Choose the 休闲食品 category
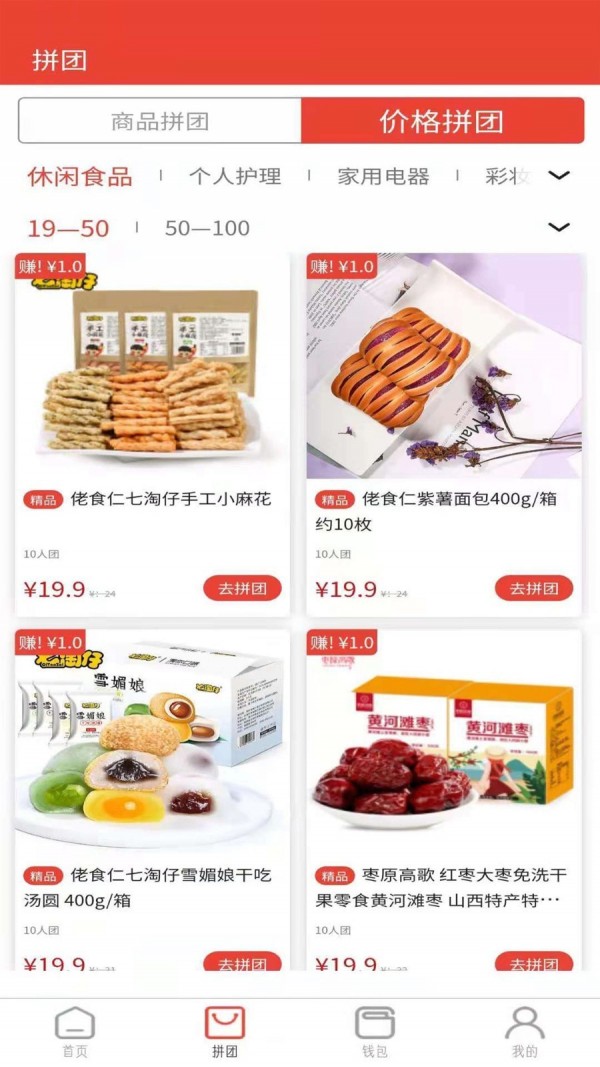 point(80,177)
